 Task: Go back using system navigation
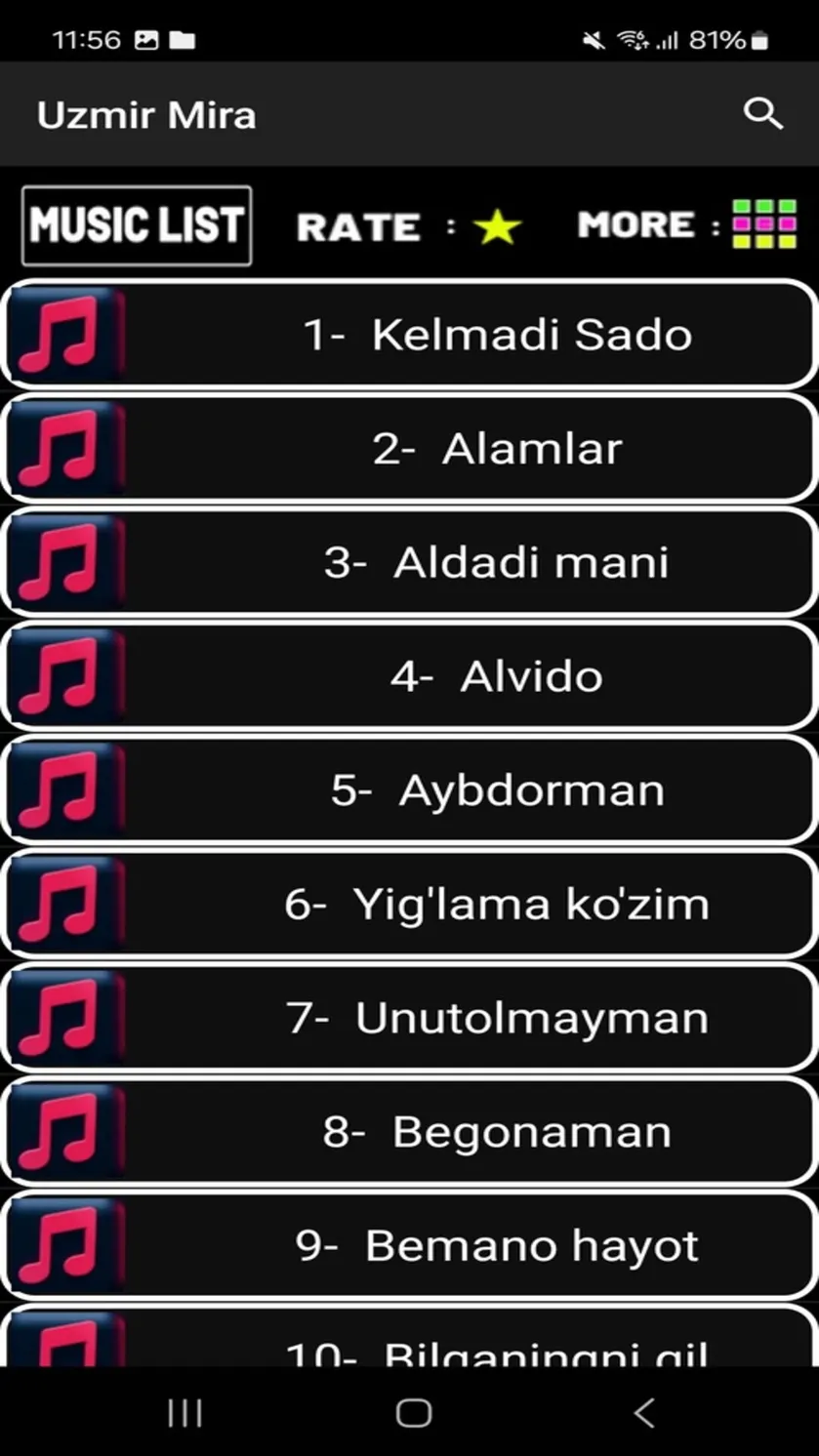[644, 1412]
